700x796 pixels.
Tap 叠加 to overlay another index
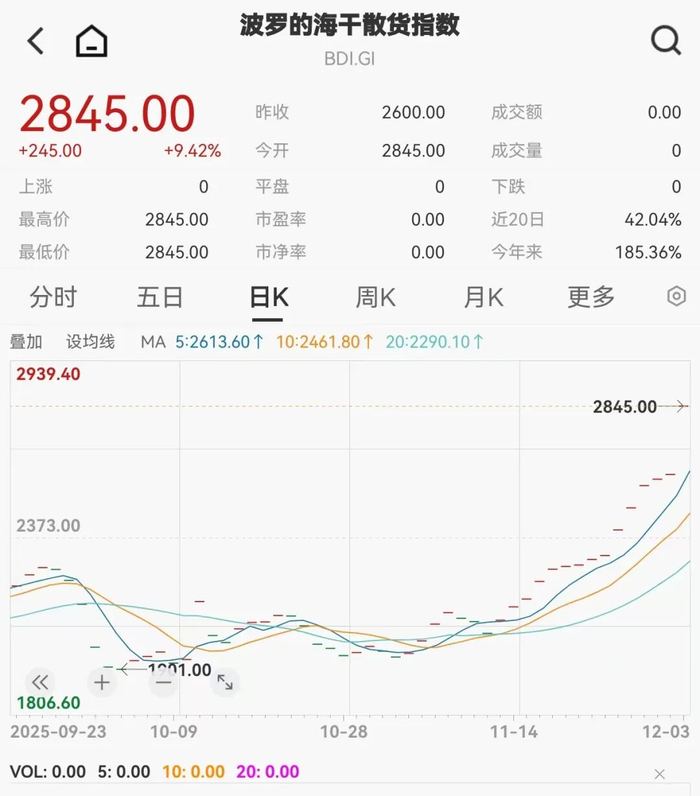pos(26,342)
